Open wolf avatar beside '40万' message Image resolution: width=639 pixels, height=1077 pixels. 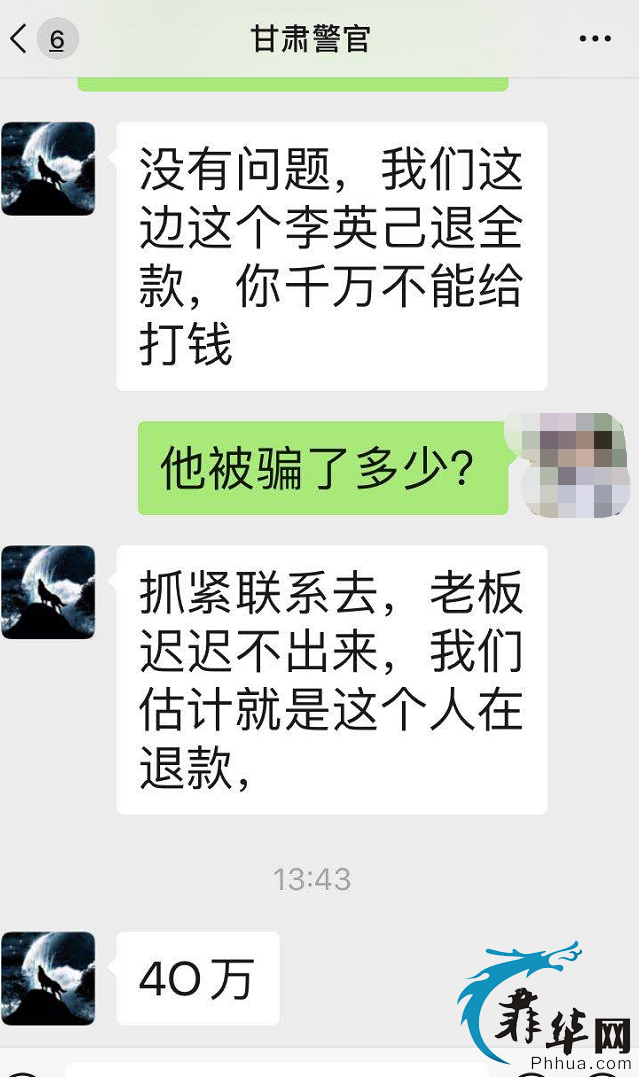pos(48,978)
